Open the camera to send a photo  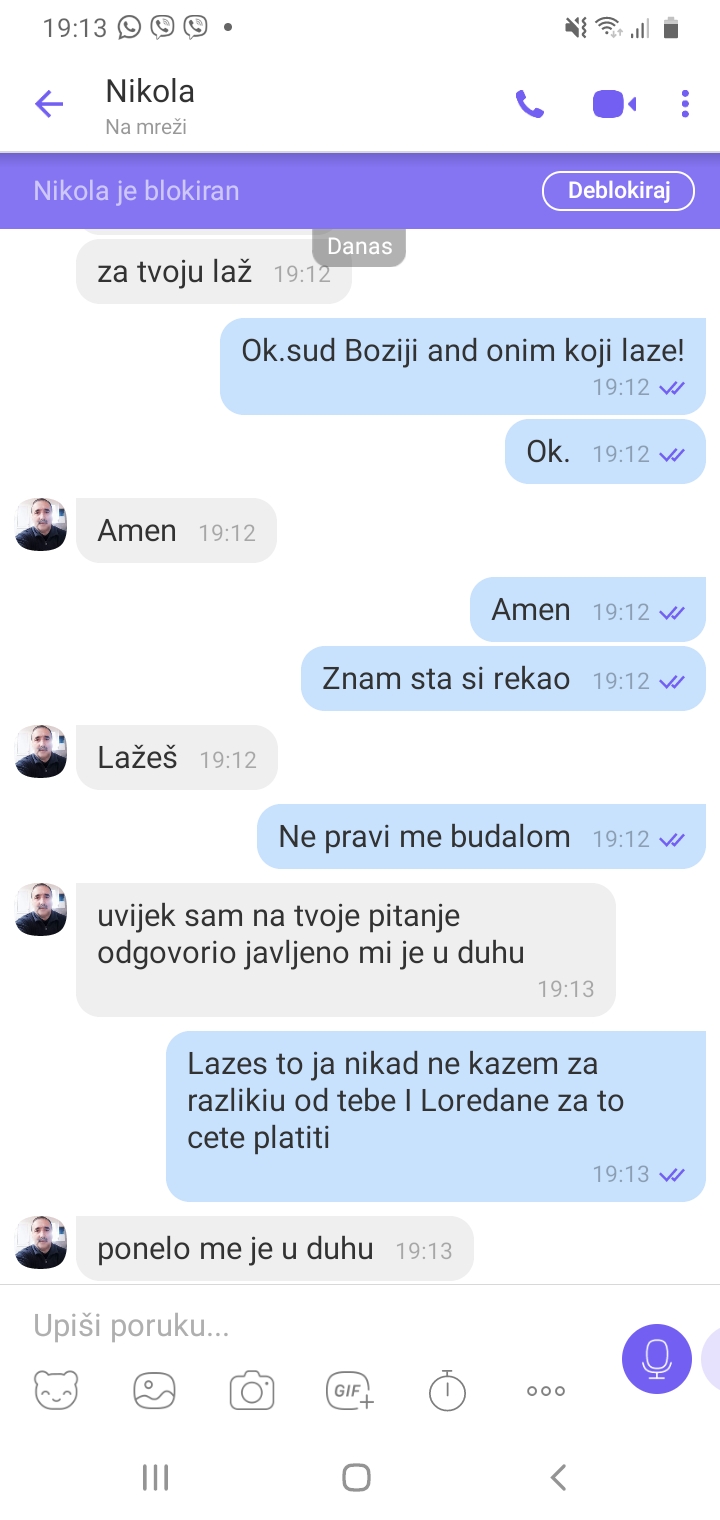tap(250, 1389)
